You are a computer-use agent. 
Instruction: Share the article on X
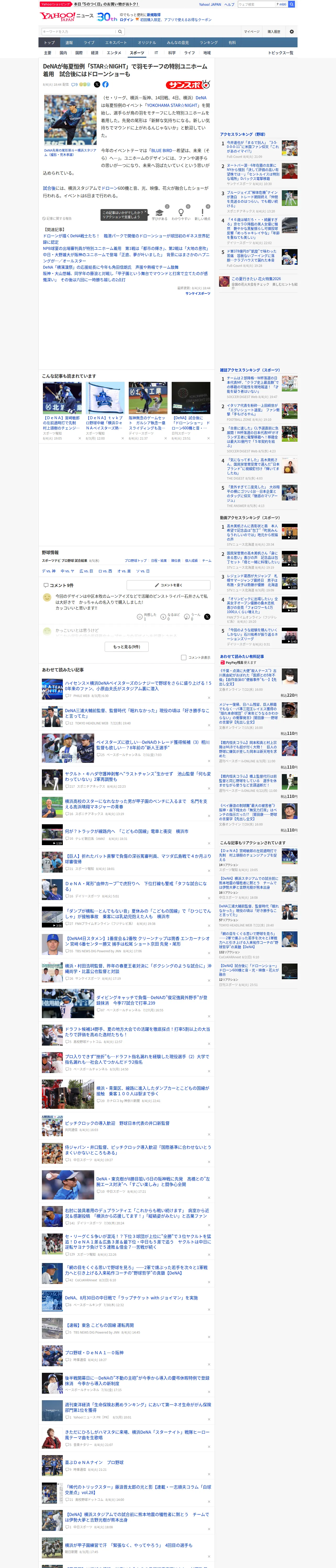pyautogui.click(x=96, y=85)
